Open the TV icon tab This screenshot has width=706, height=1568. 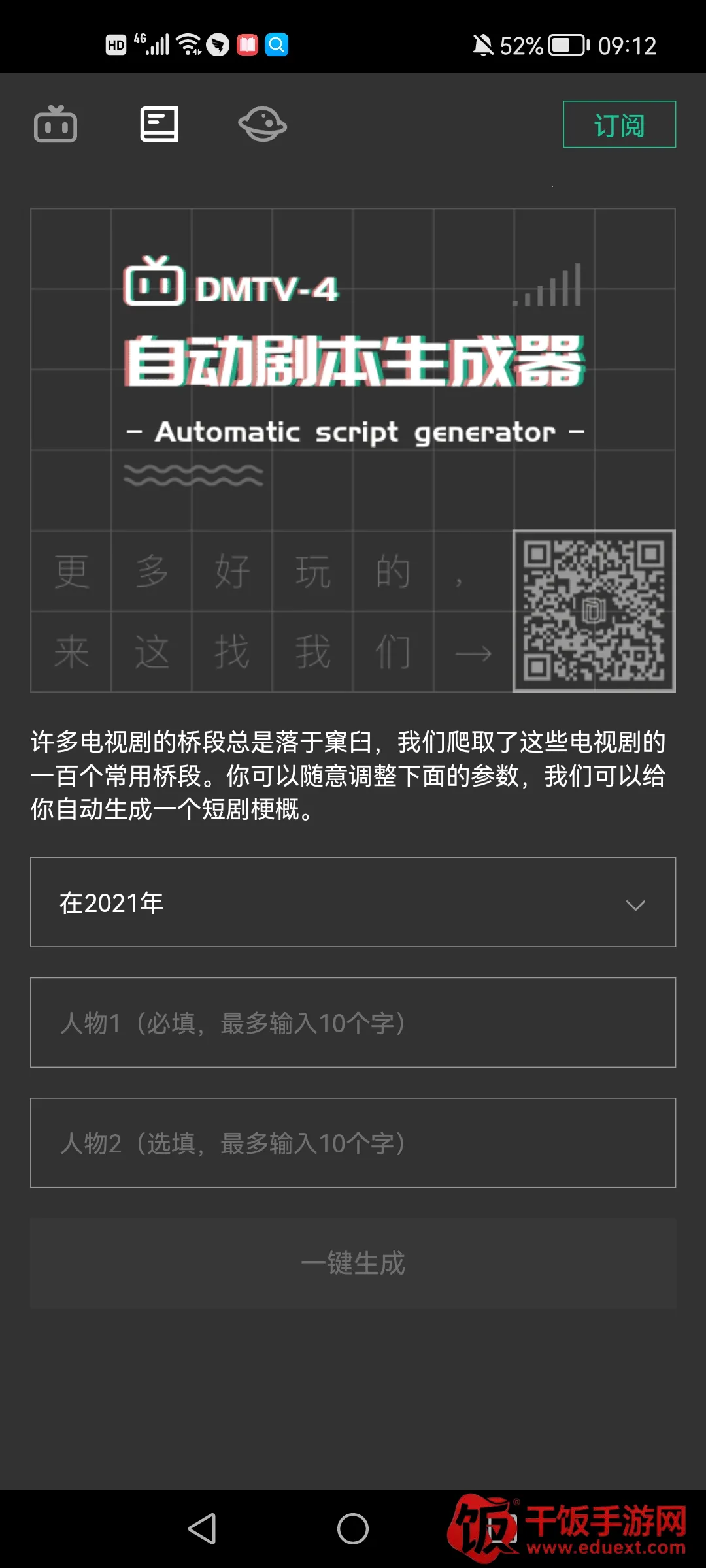tap(56, 124)
